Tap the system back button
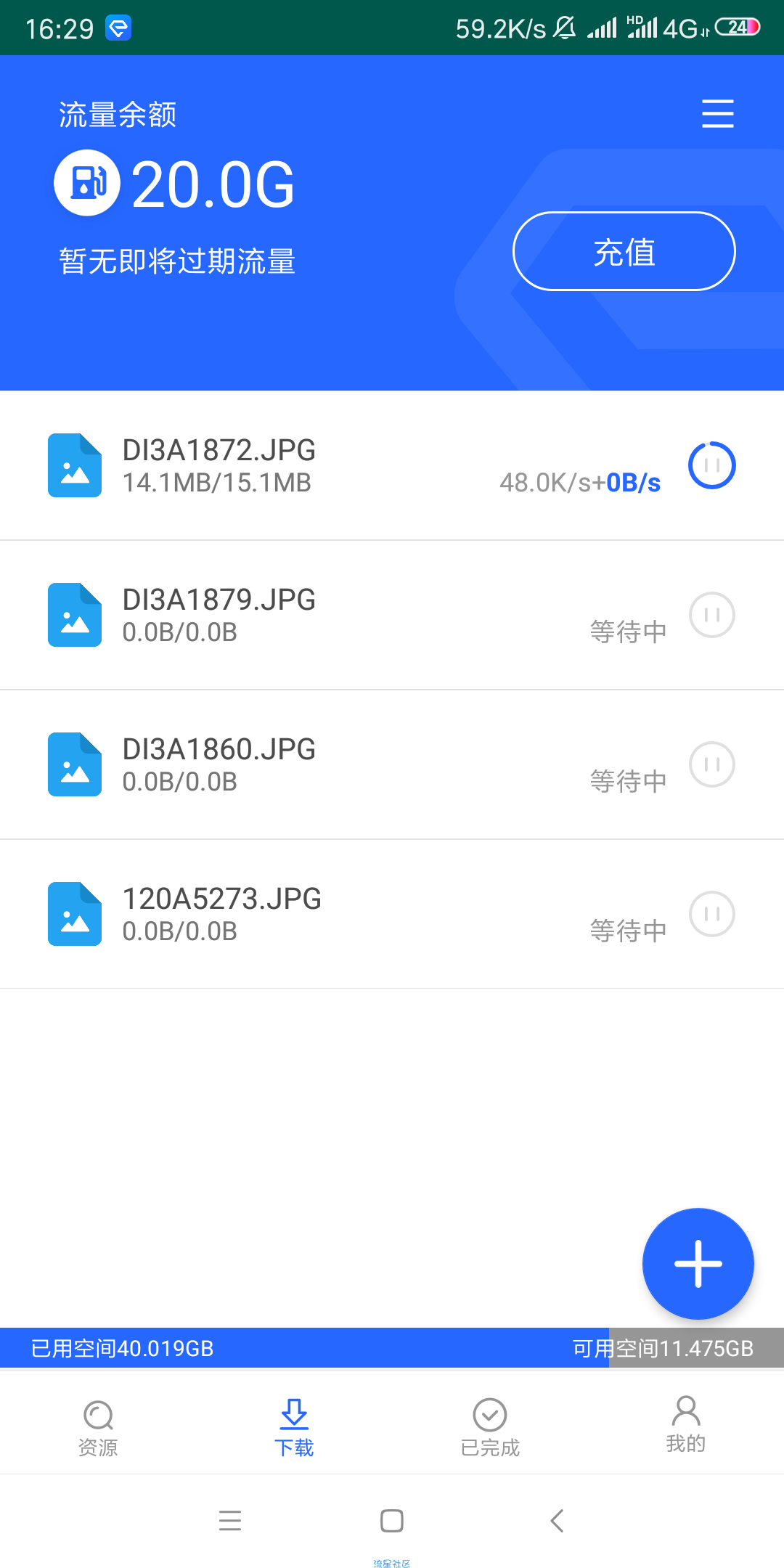Screen dimensions: 784x1568 [x=557, y=1520]
